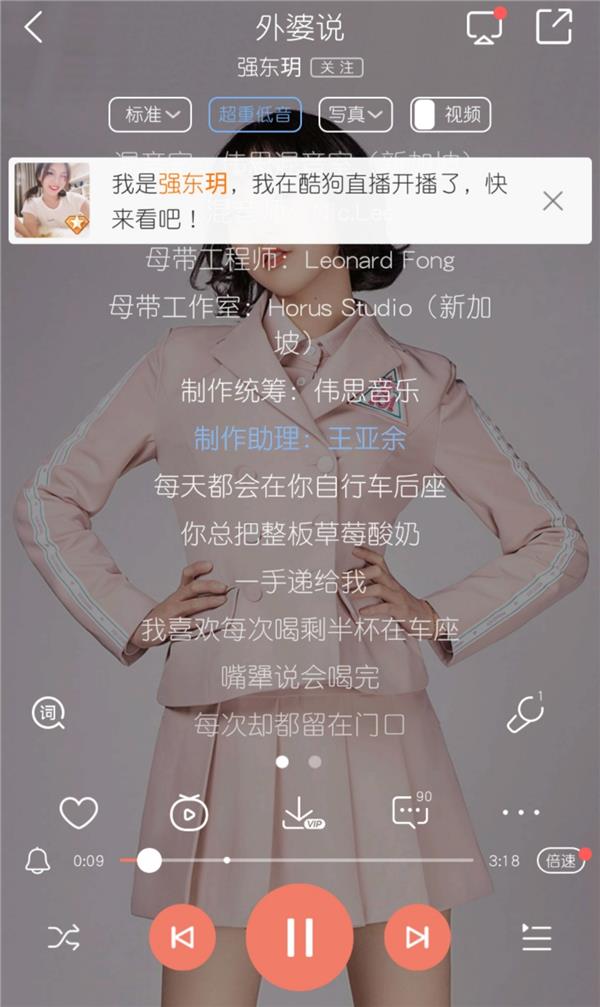Open the three-dot more options
Viewport: 600px width, 1007px height.
[x=521, y=813]
